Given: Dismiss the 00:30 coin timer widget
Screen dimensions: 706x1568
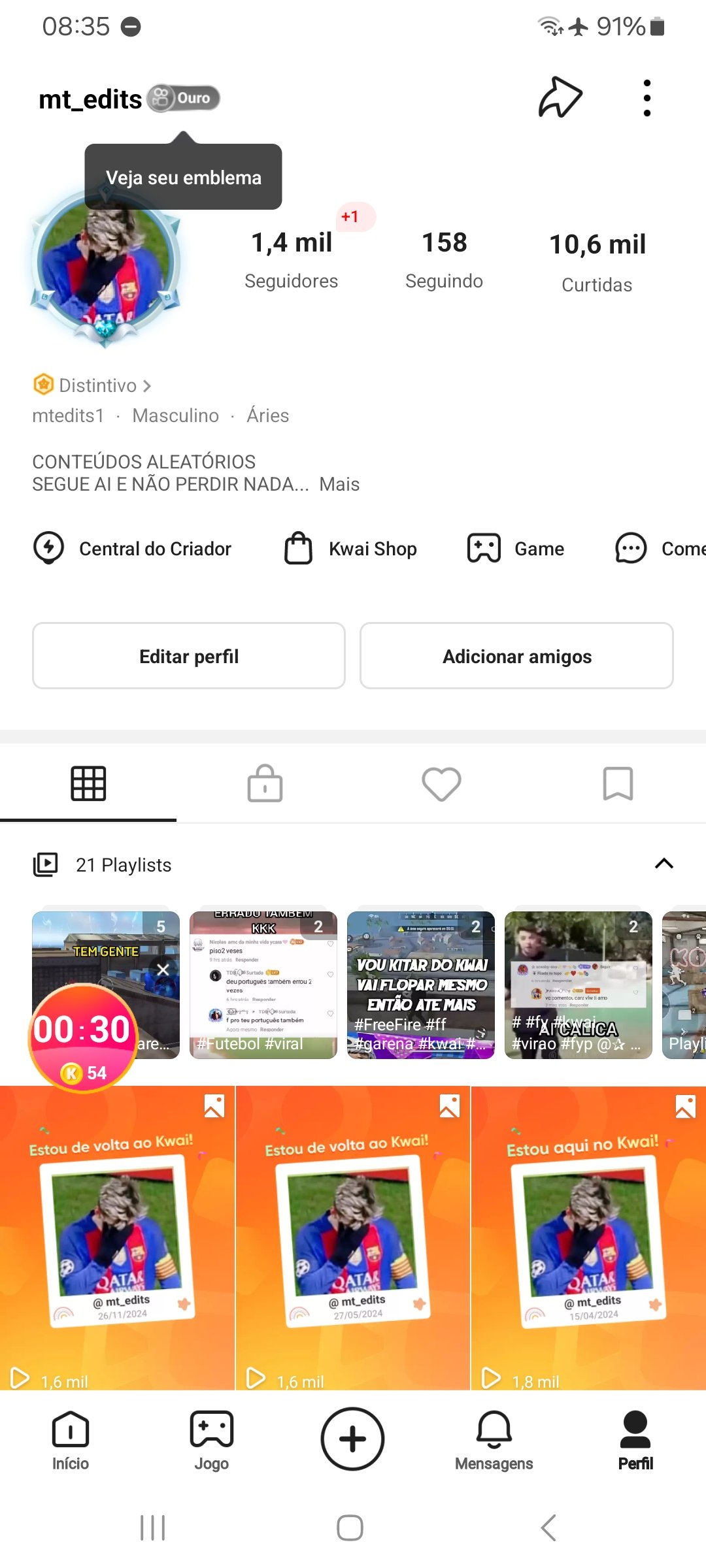Looking at the screenshot, I should tap(163, 970).
